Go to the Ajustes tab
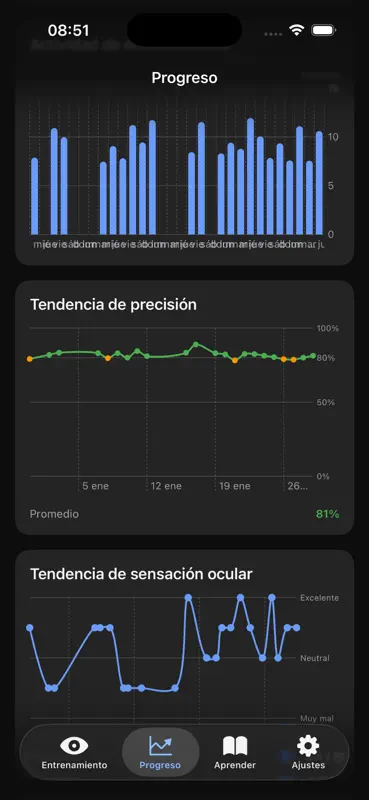369x800 pixels. pyautogui.click(x=308, y=753)
